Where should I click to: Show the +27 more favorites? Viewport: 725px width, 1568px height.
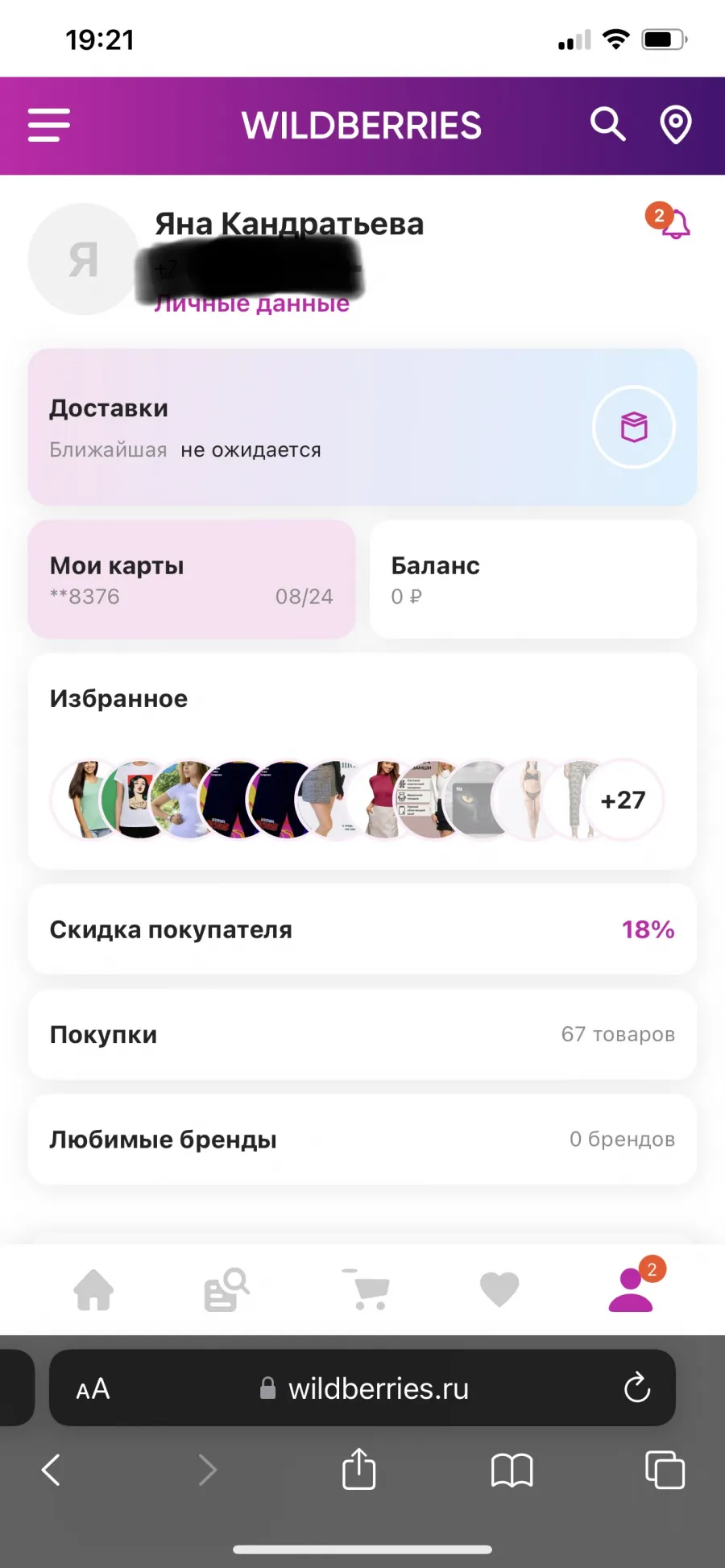tap(623, 800)
